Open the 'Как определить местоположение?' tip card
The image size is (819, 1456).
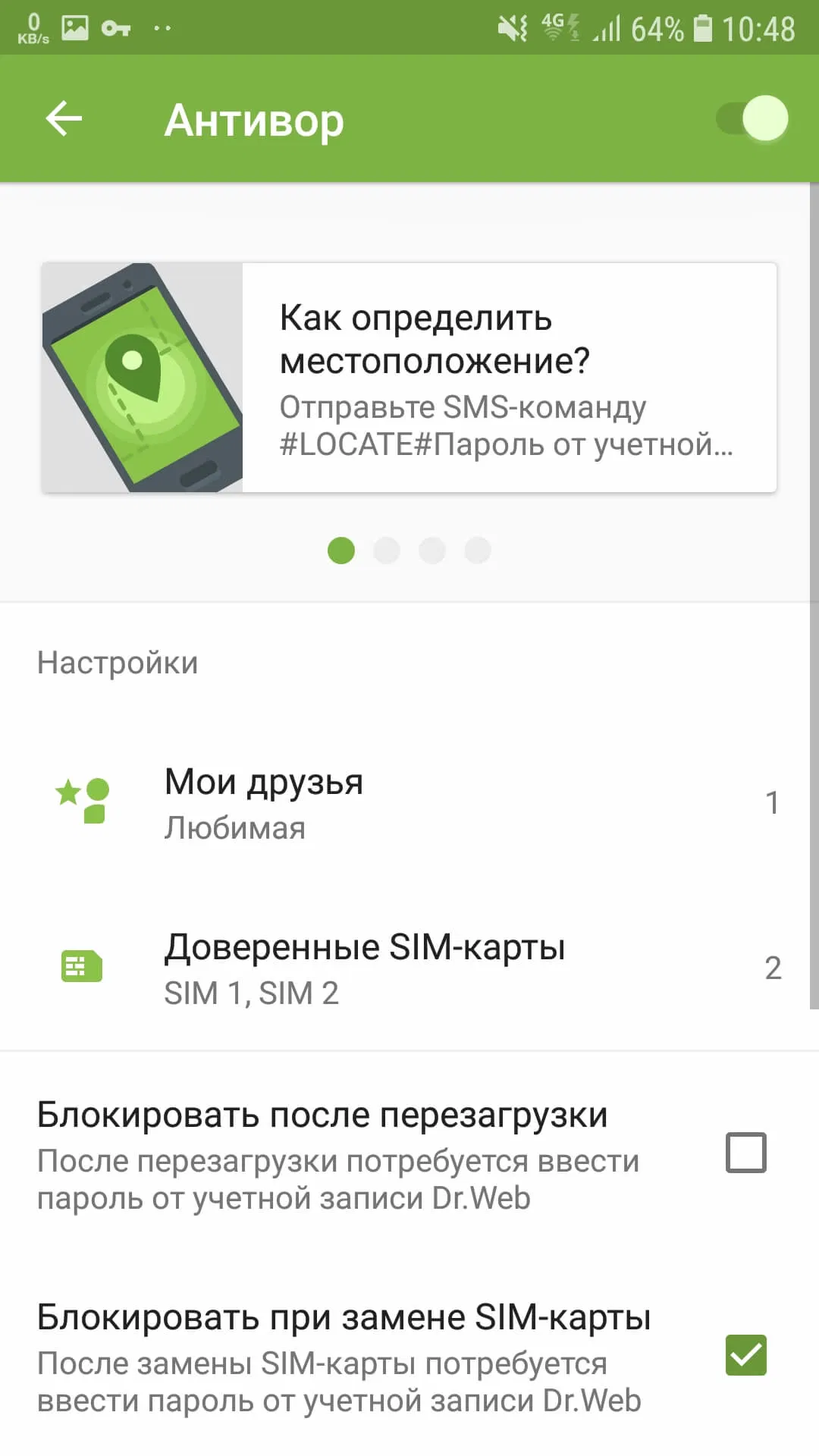pyautogui.click(x=409, y=378)
